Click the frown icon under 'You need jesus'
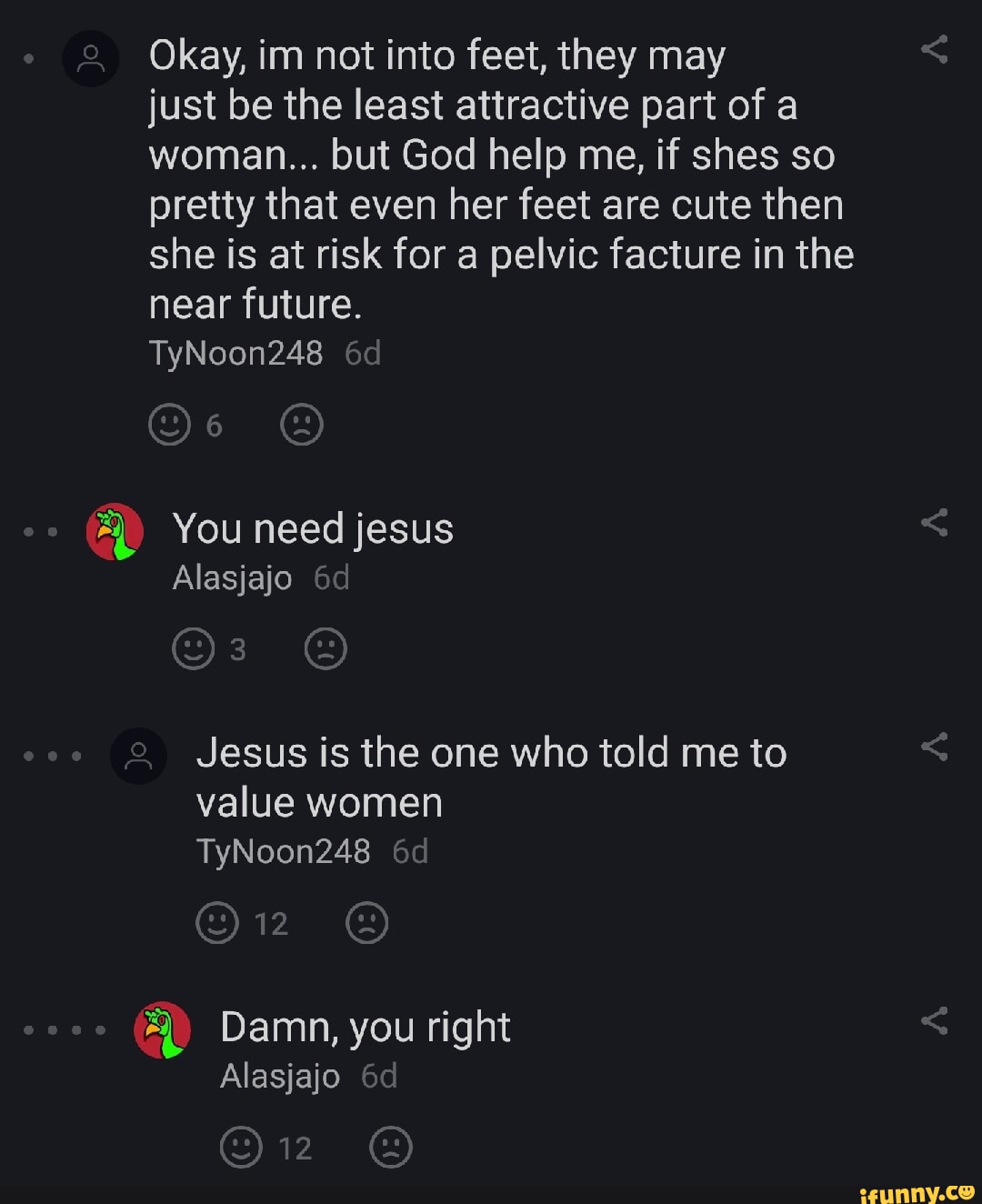 (326, 648)
